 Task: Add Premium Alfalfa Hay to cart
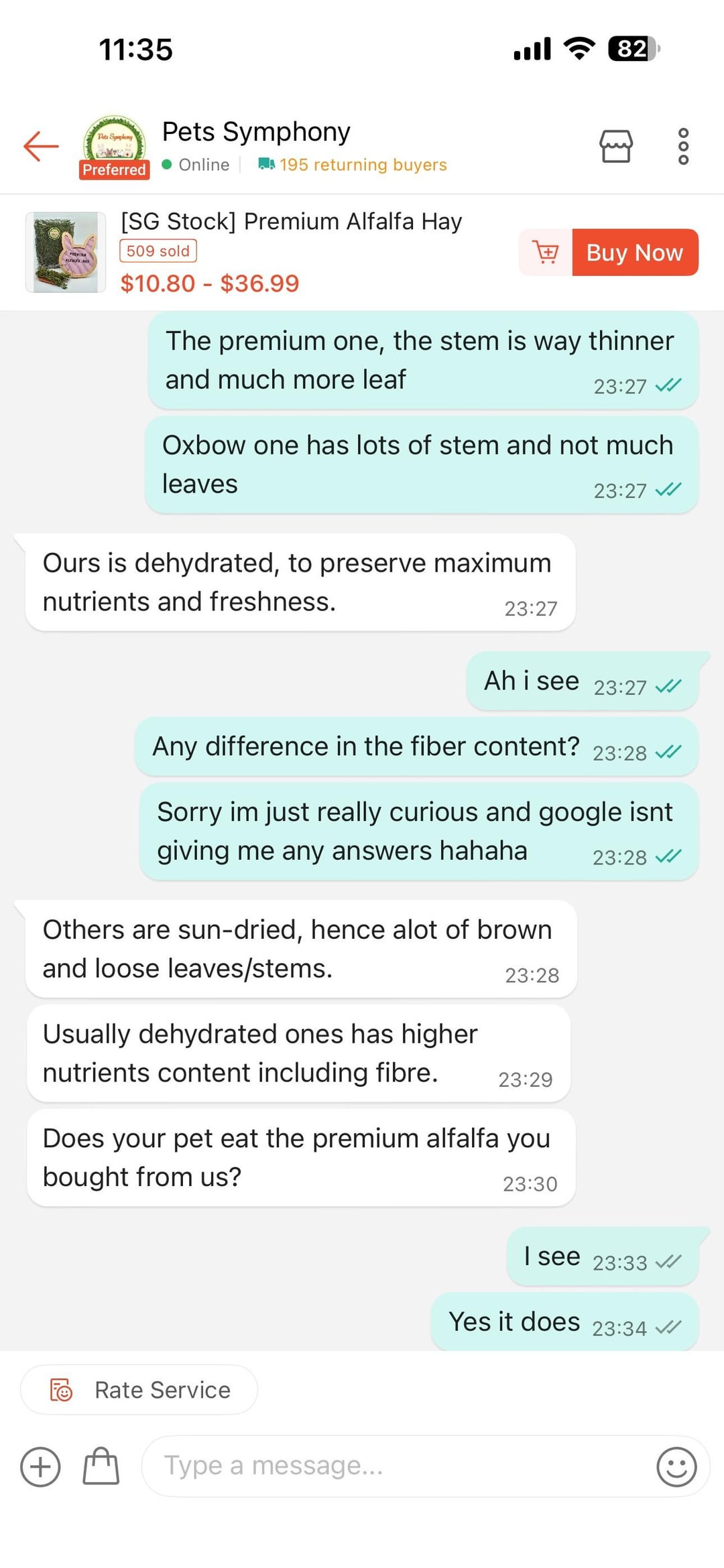pos(546,253)
